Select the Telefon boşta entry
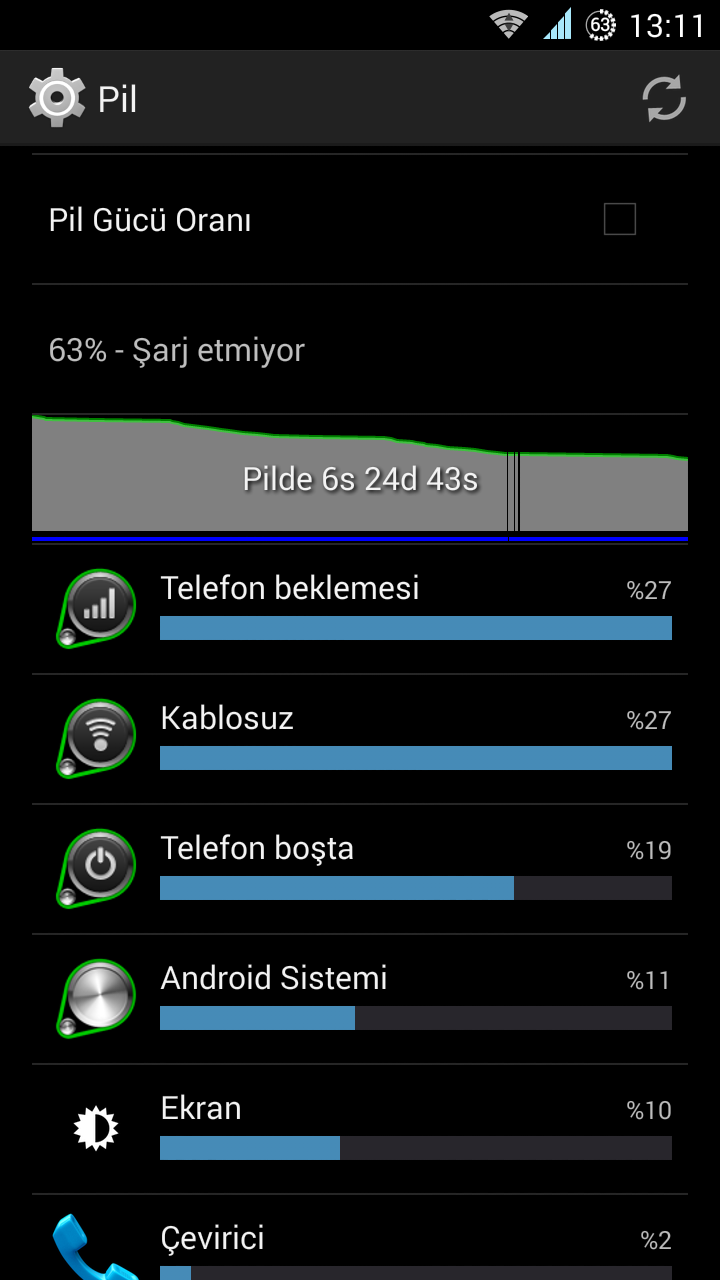 pyautogui.click(x=360, y=869)
